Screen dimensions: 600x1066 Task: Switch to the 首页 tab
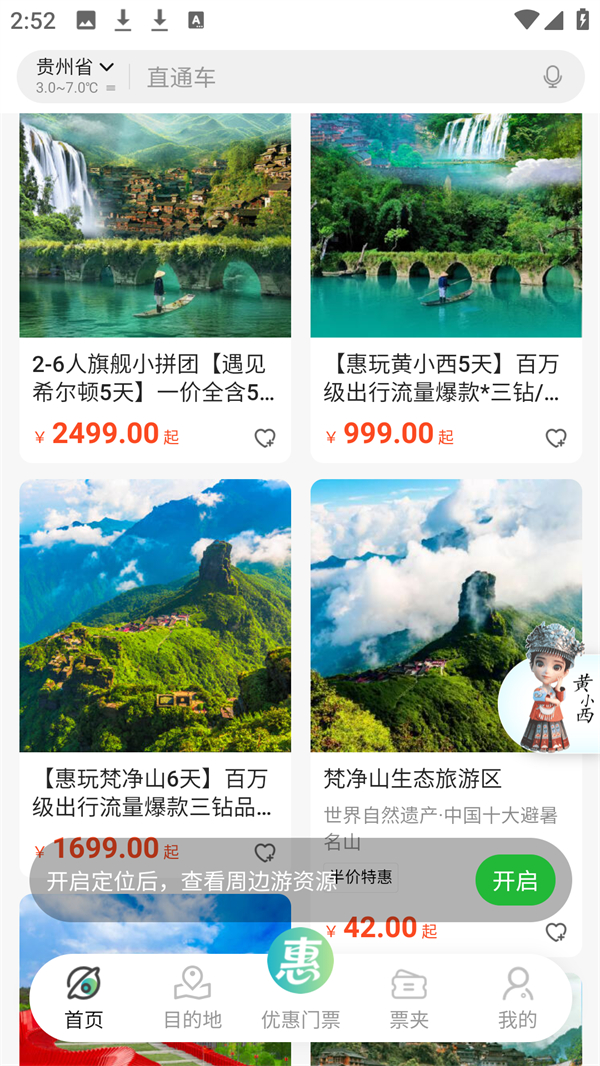click(84, 998)
